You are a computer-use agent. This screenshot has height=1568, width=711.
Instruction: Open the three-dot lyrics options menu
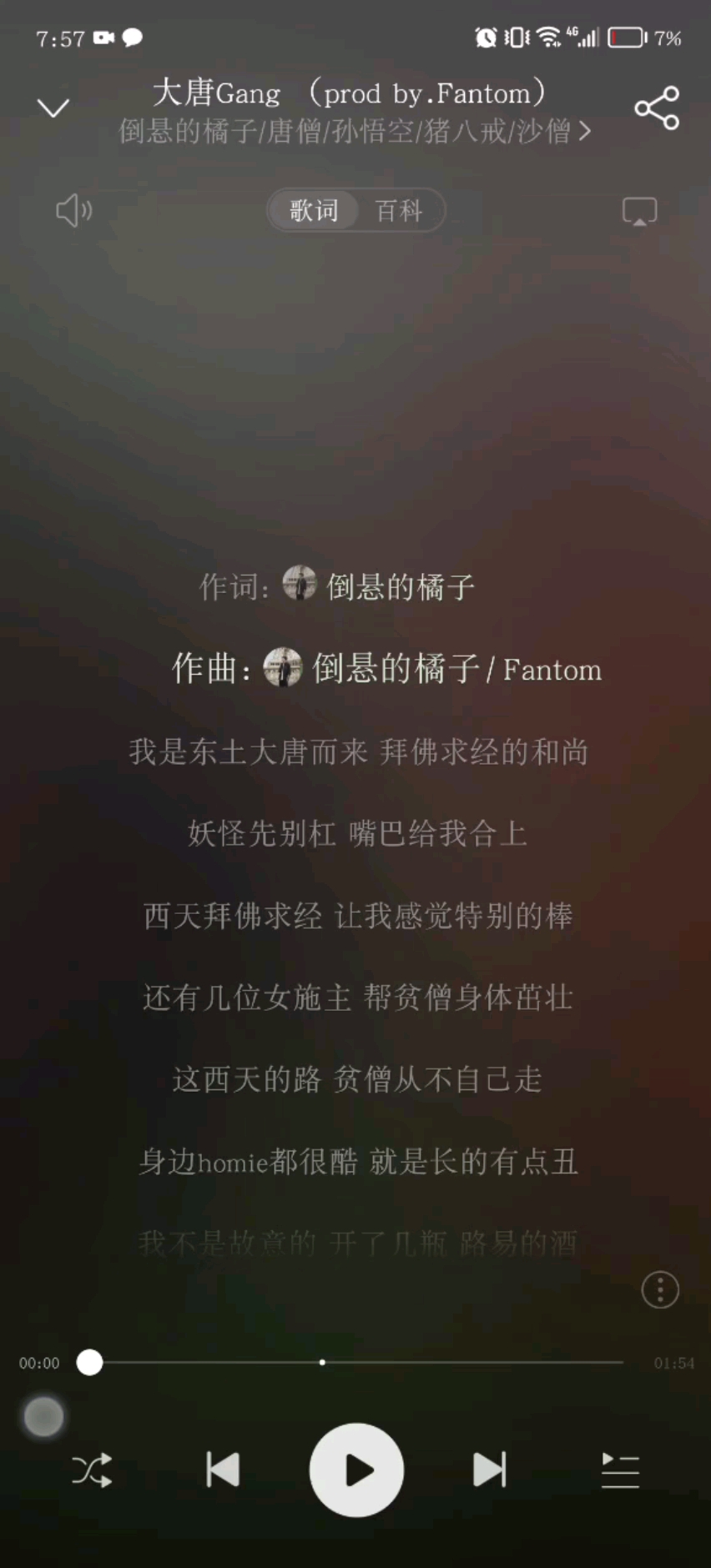pyautogui.click(x=660, y=1290)
